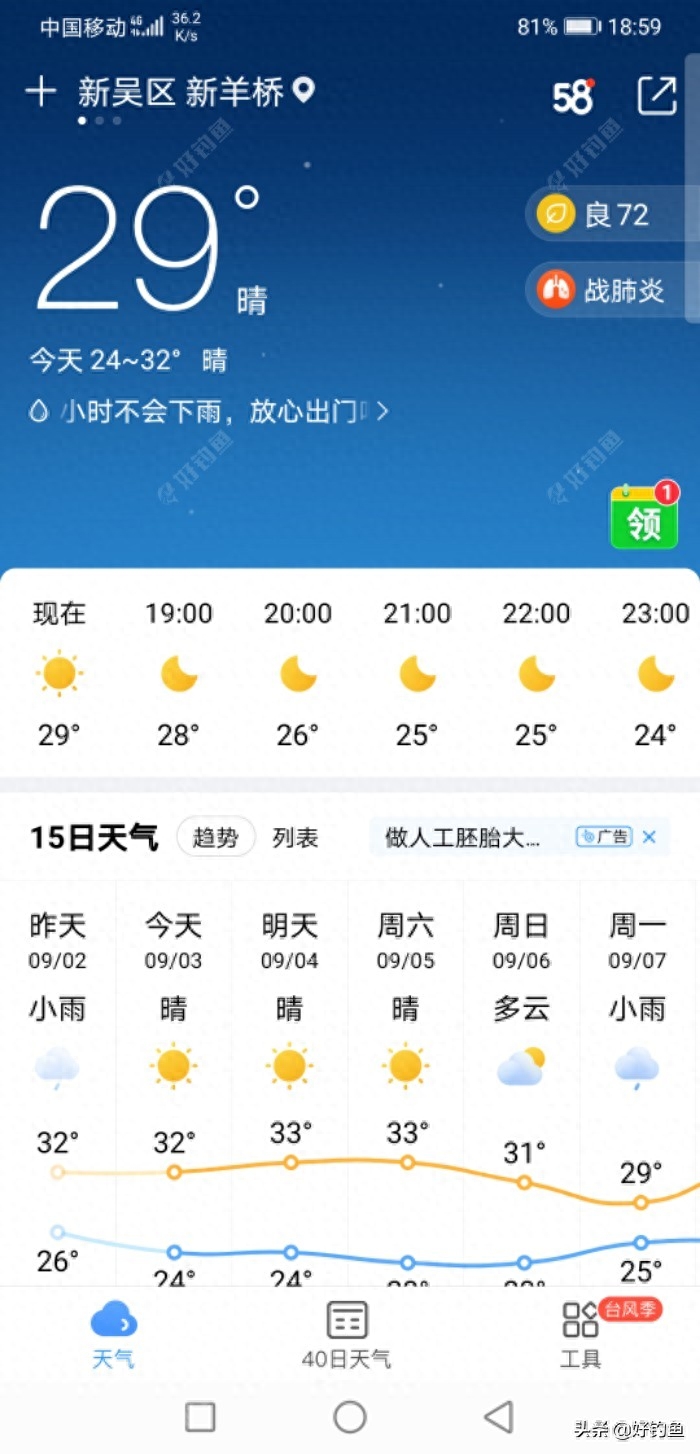This screenshot has height=1454, width=700.
Task: Open the 58 icon at top
Action: pyautogui.click(x=573, y=96)
